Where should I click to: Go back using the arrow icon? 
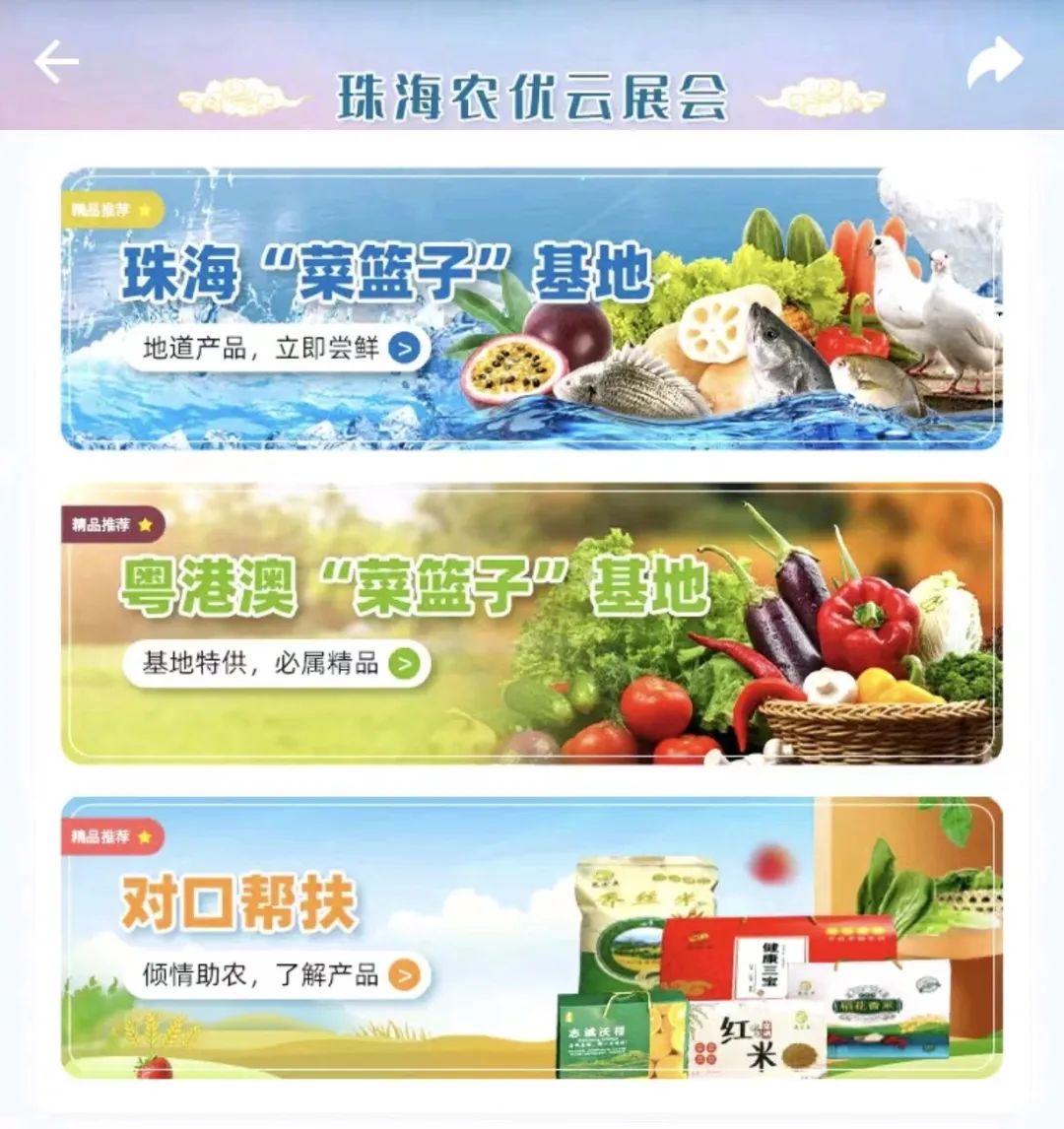click(x=56, y=63)
